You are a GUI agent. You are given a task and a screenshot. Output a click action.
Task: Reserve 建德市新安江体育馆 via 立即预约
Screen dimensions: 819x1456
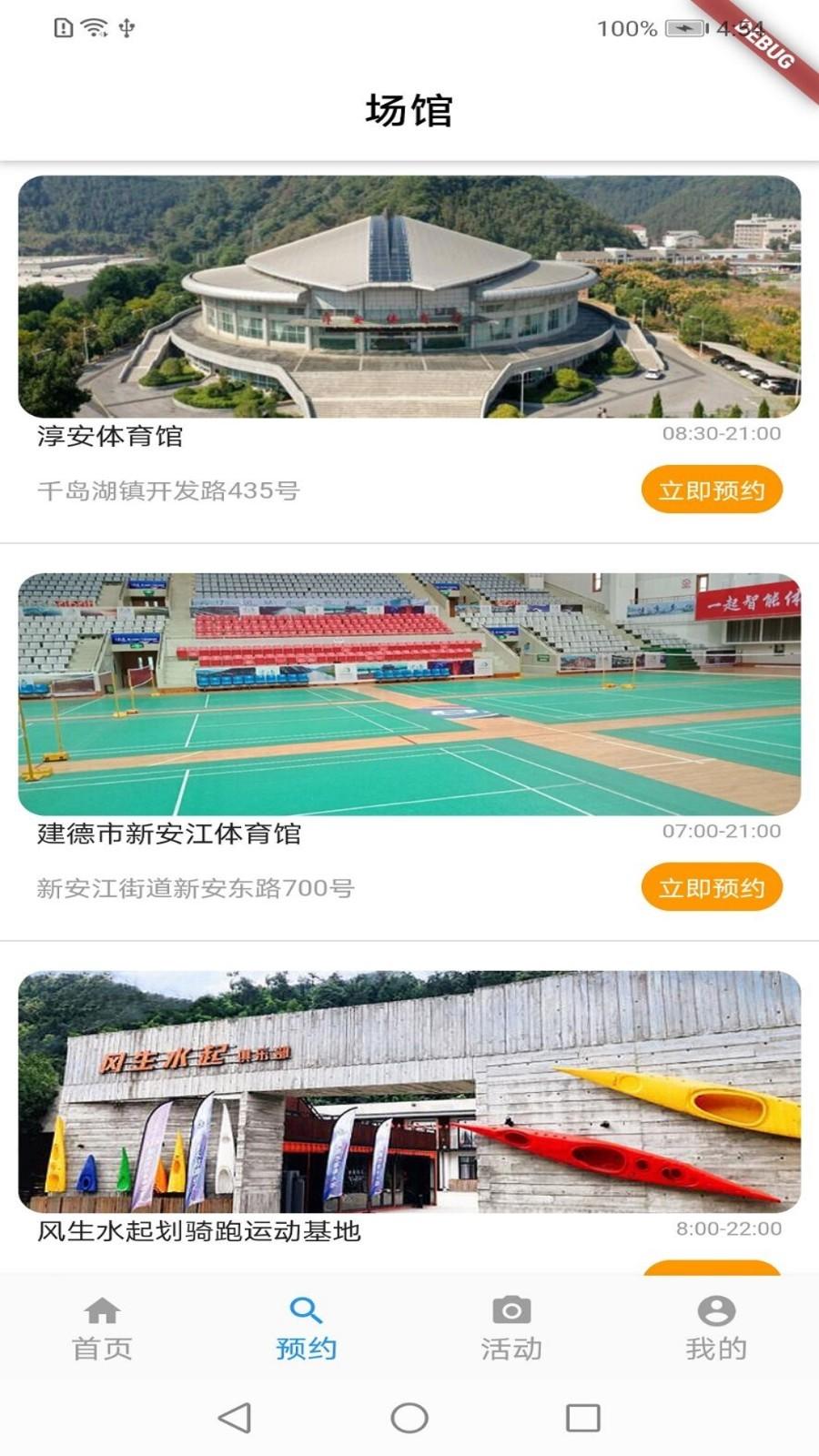712,888
